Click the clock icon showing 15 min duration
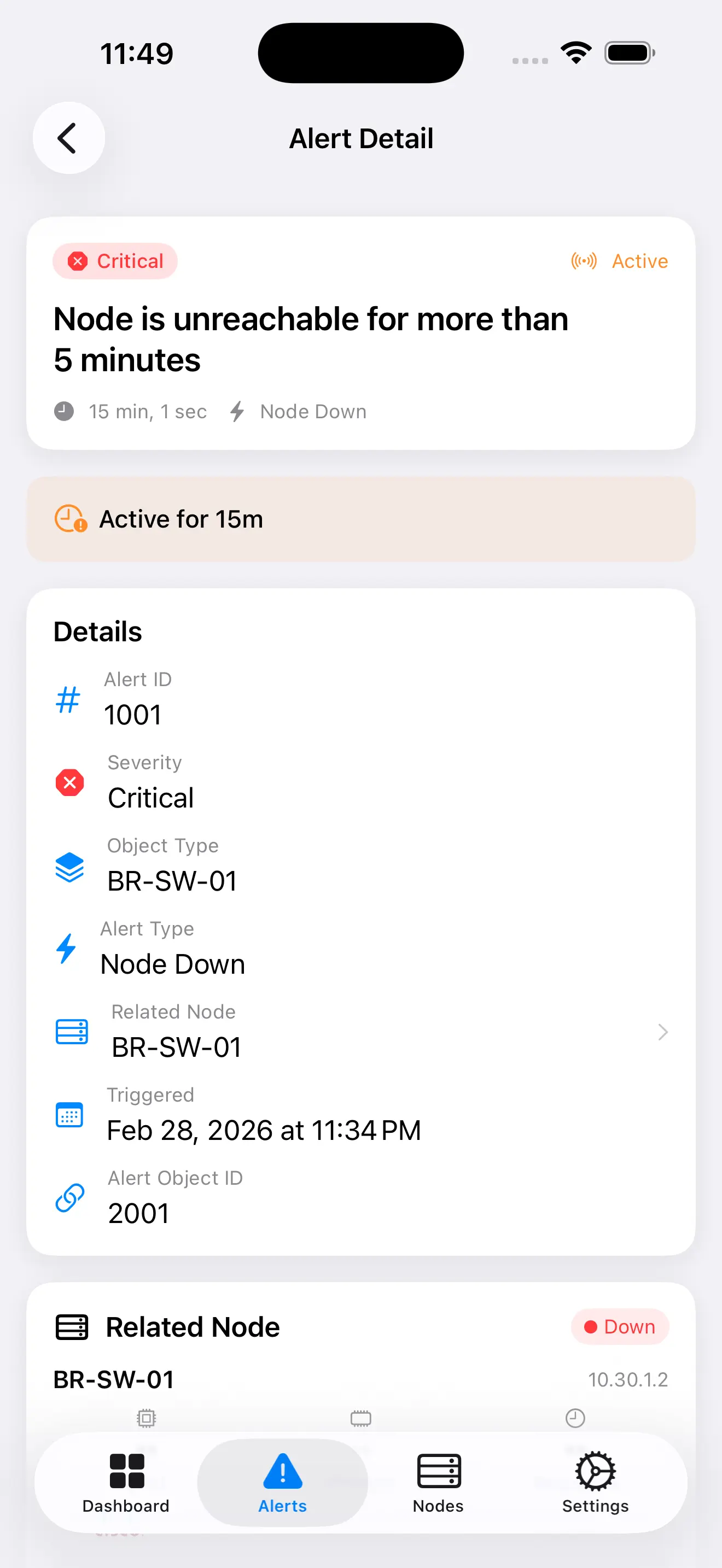The image size is (722, 1568). coord(65,412)
